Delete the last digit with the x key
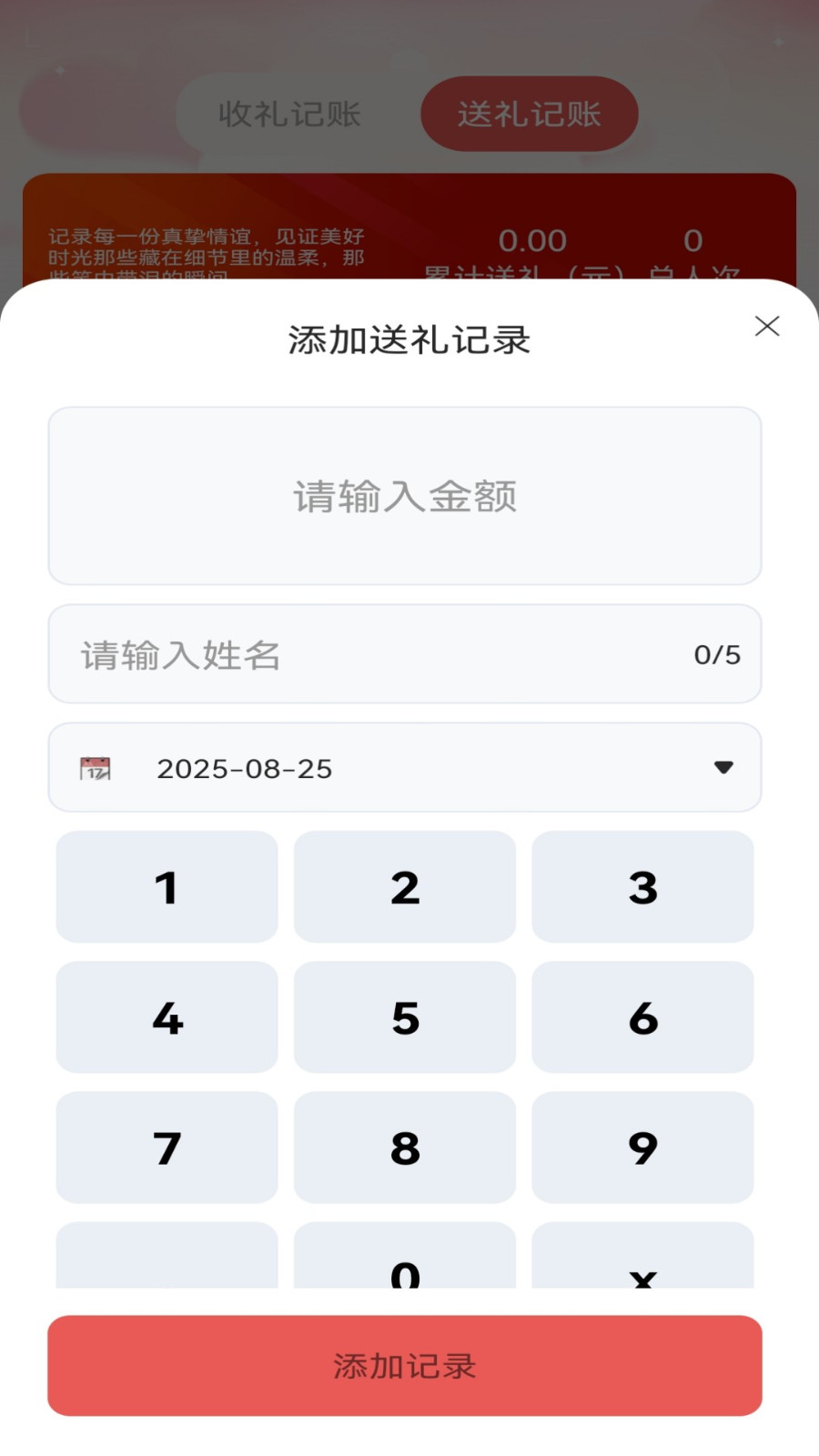This screenshot has width=819, height=1456. [642, 1262]
